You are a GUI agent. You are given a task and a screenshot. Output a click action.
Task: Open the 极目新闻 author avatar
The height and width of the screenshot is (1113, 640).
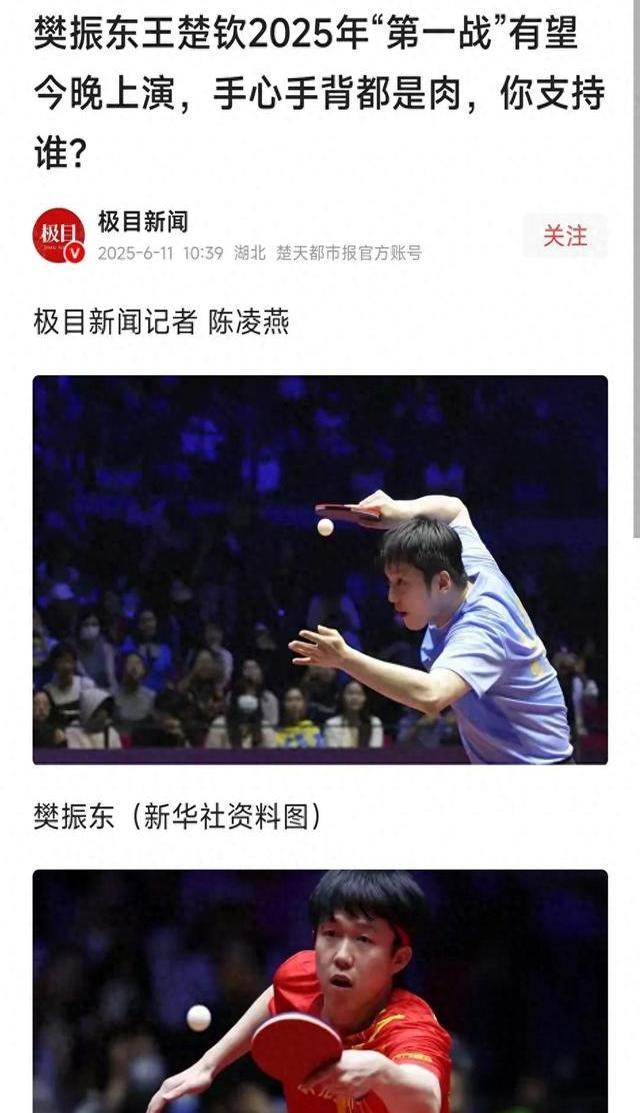click(59, 236)
